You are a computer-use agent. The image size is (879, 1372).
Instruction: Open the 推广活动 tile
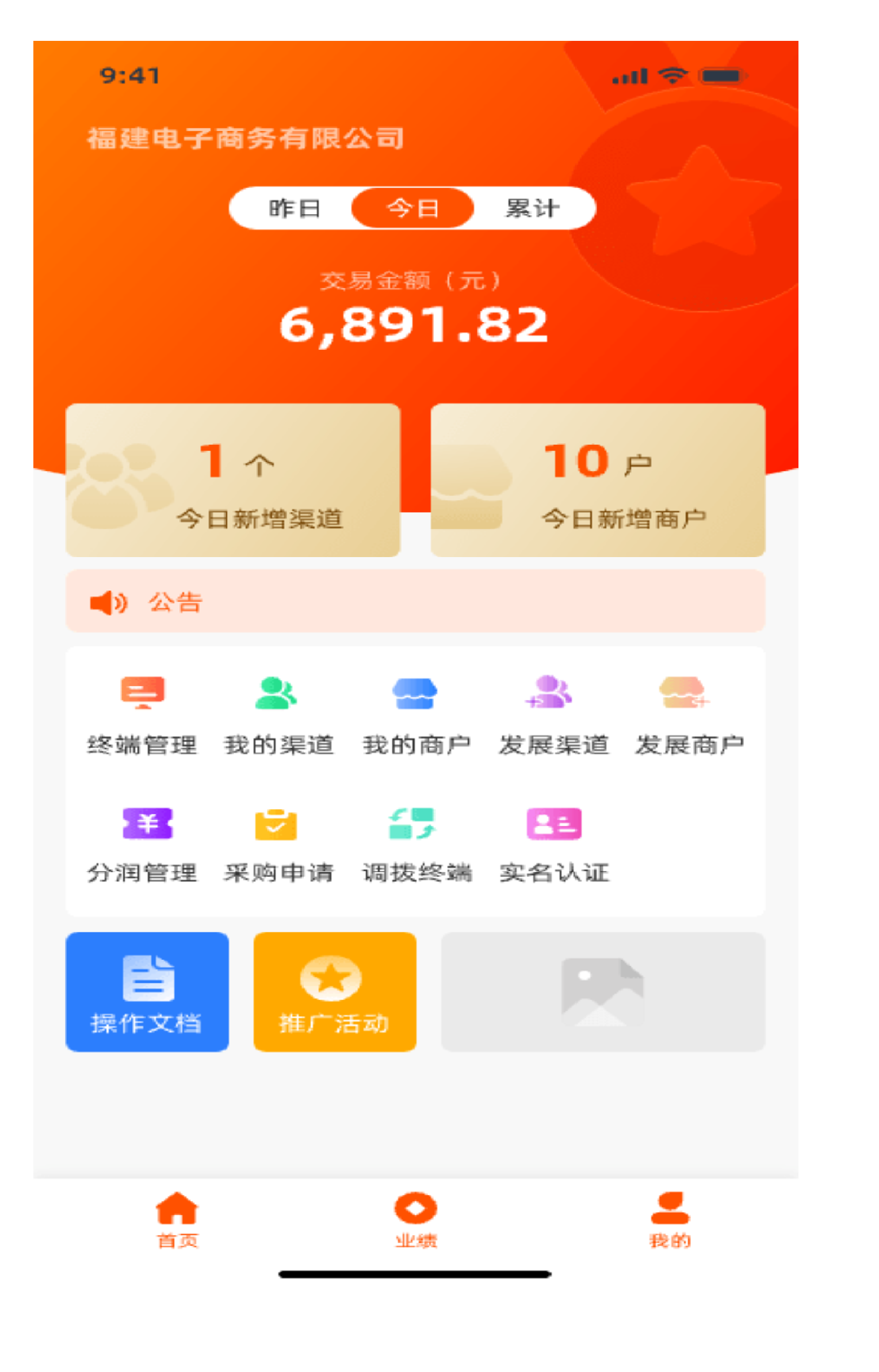click(x=335, y=991)
